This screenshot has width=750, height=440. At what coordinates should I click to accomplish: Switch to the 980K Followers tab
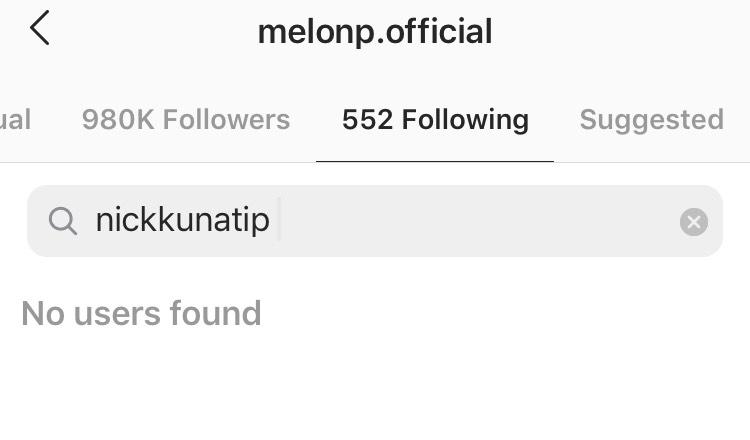click(186, 120)
